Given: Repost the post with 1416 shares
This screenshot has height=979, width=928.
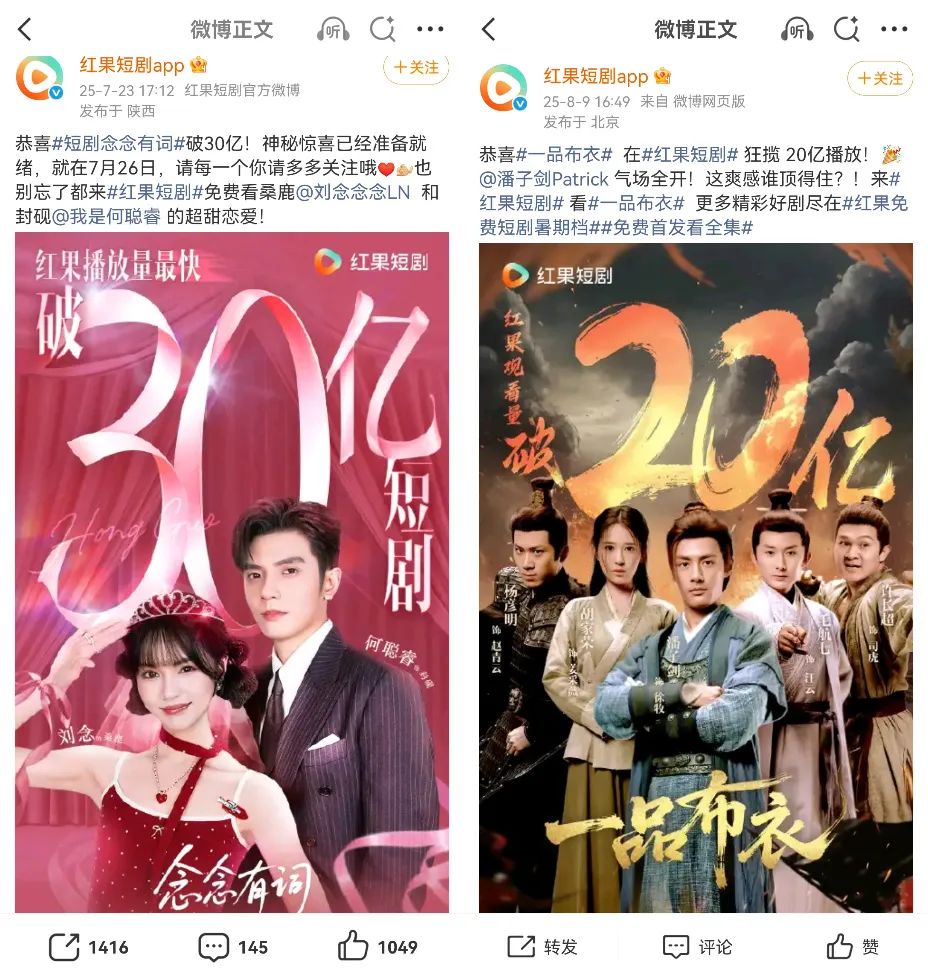Looking at the screenshot, I should pyautogui.click(x=89, y=946).
